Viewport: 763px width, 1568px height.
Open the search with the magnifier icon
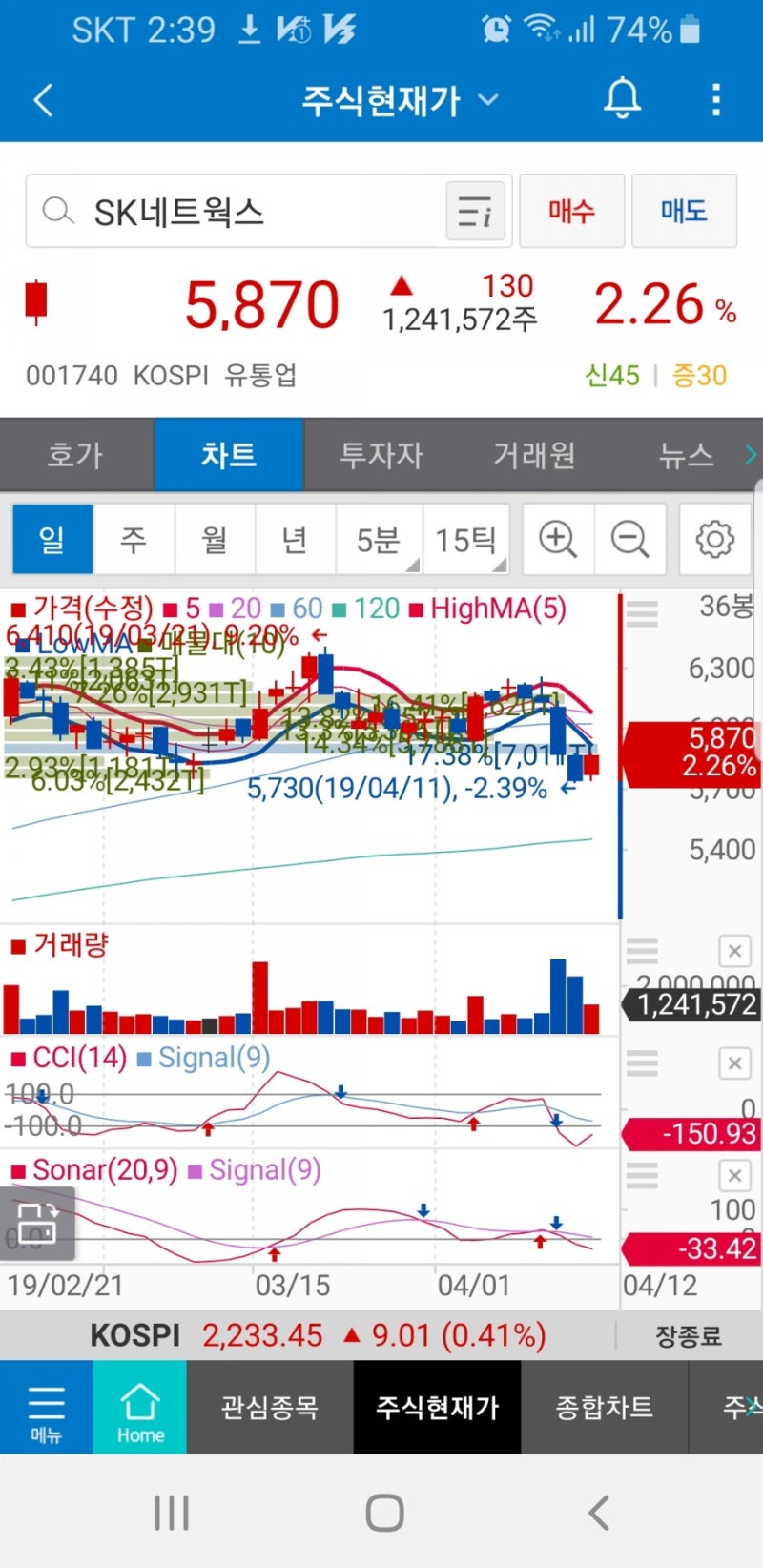click(57, 211)
